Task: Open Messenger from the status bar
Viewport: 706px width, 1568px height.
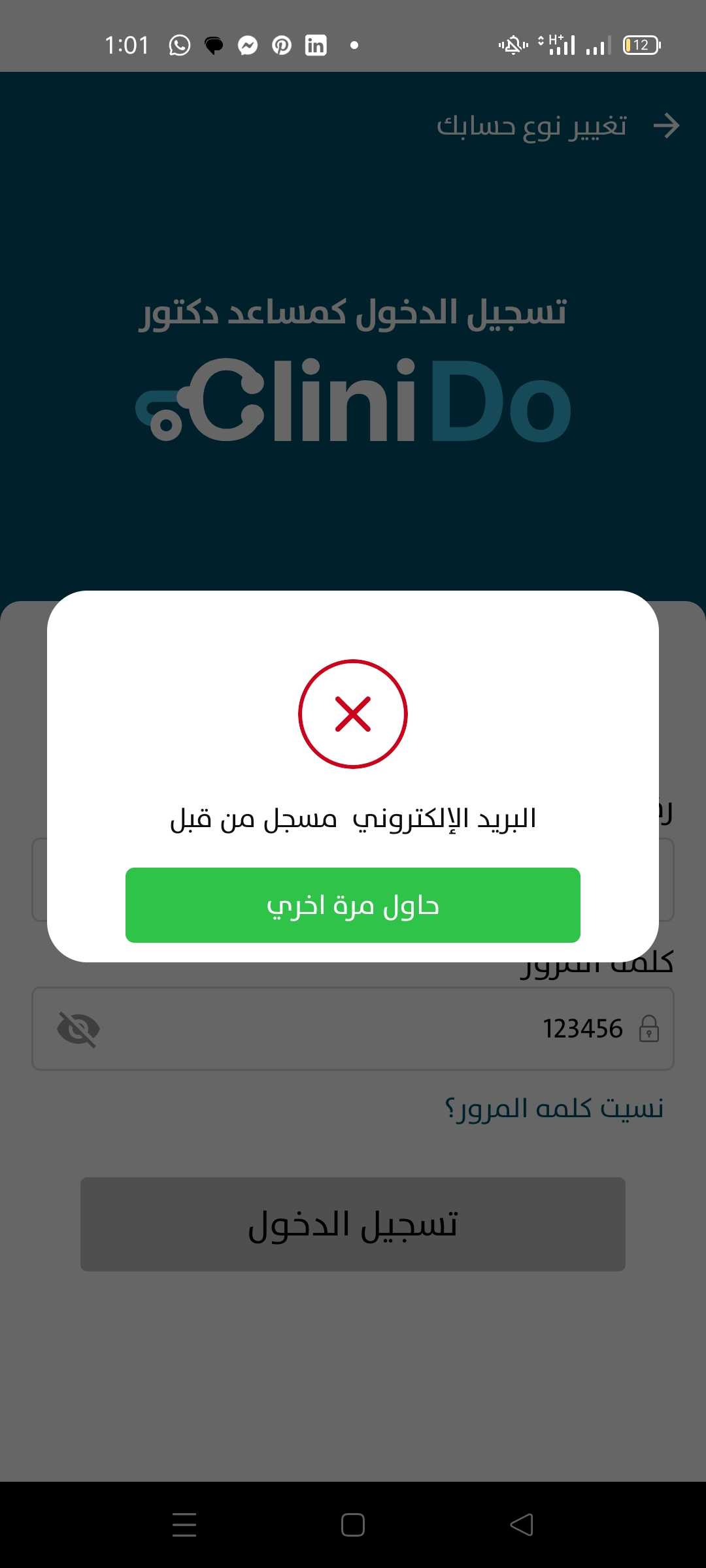Action: [x=248, y=45]
